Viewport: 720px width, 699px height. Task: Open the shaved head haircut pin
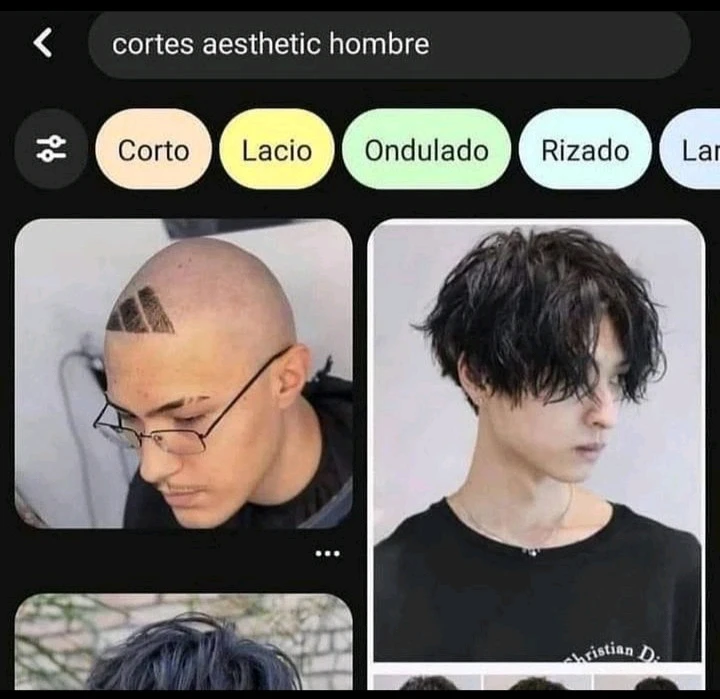pyautogui.click(x=184, y=374)
